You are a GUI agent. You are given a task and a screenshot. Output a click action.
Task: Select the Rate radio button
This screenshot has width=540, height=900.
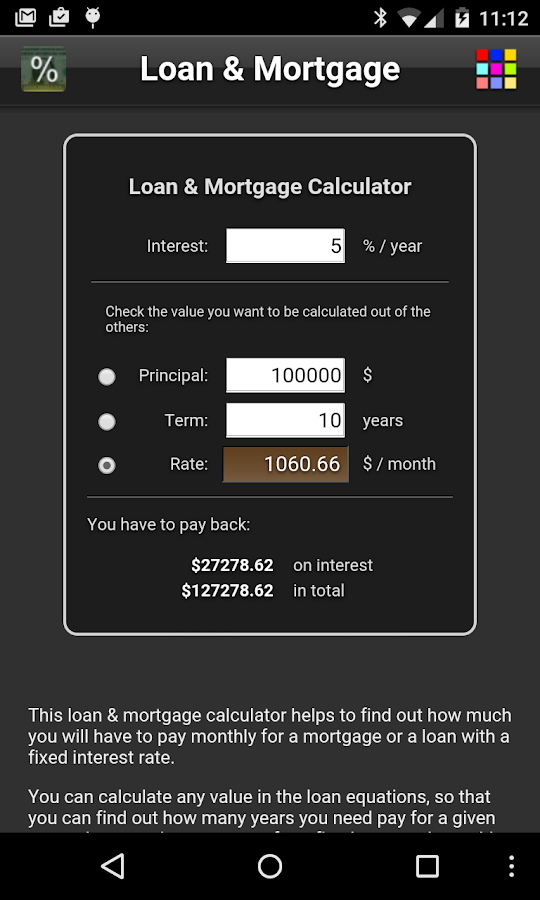[x=107, y=465]
